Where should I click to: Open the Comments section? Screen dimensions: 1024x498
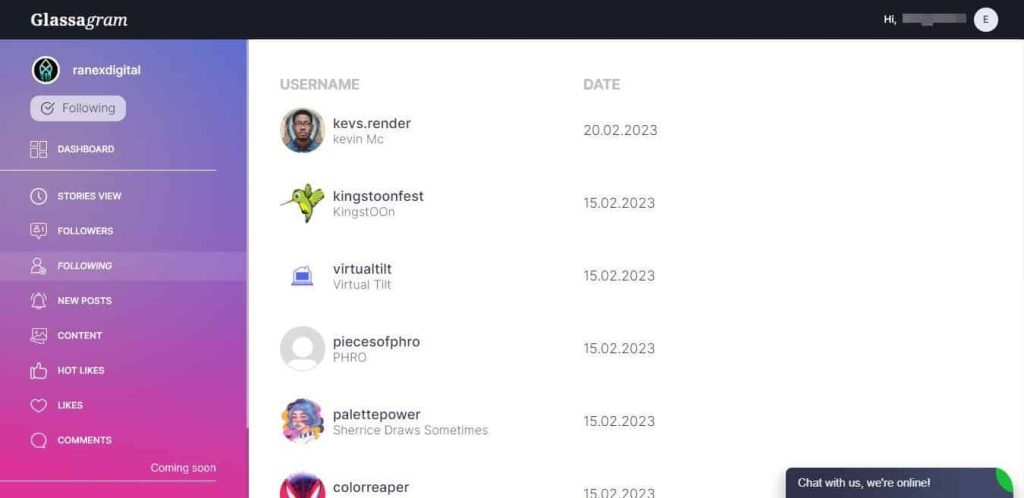pos(84,441)
